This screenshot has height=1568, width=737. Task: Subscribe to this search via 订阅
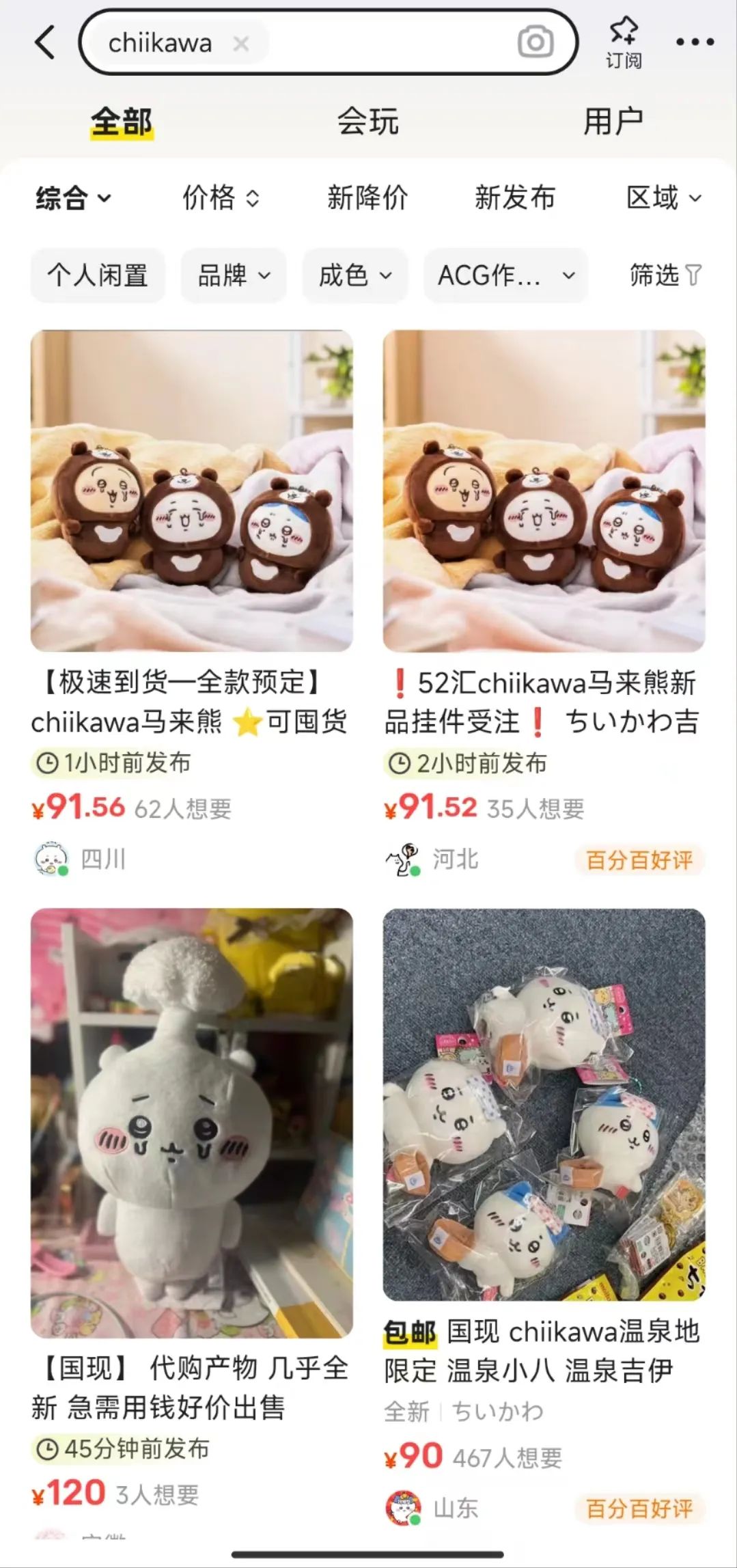623,42
